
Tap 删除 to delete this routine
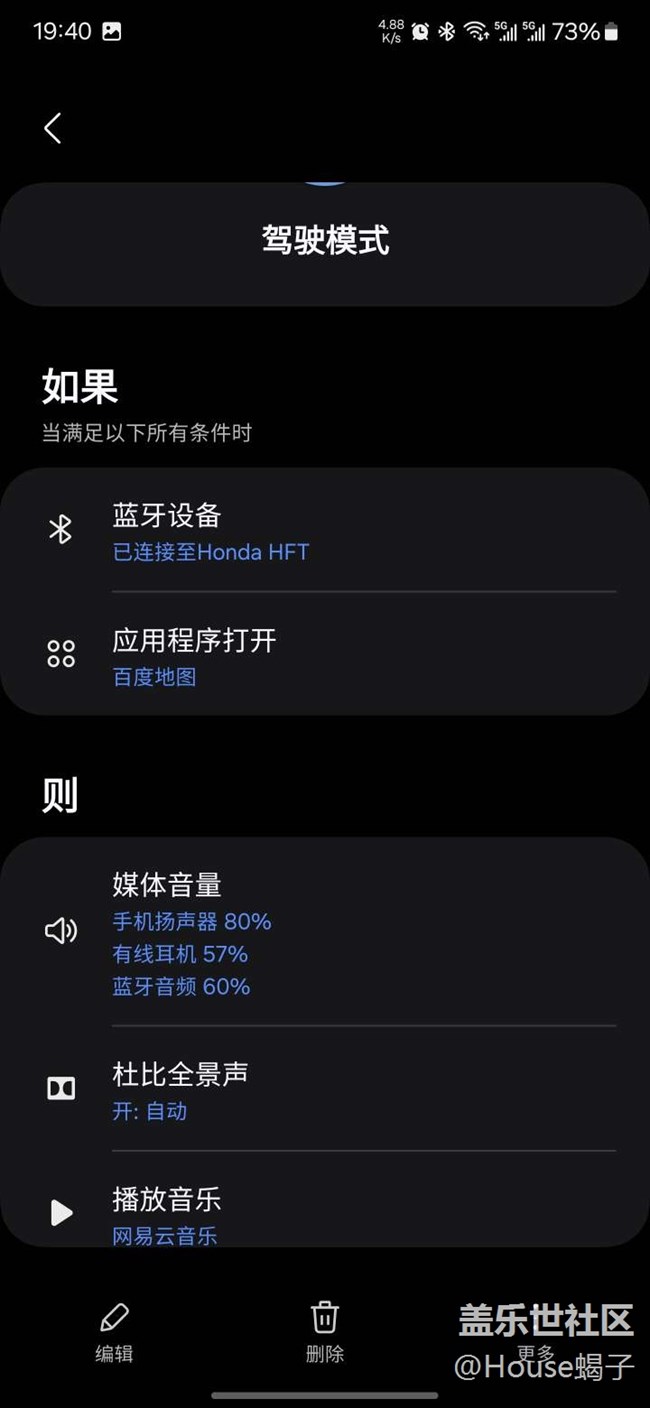coord(325,1332)
